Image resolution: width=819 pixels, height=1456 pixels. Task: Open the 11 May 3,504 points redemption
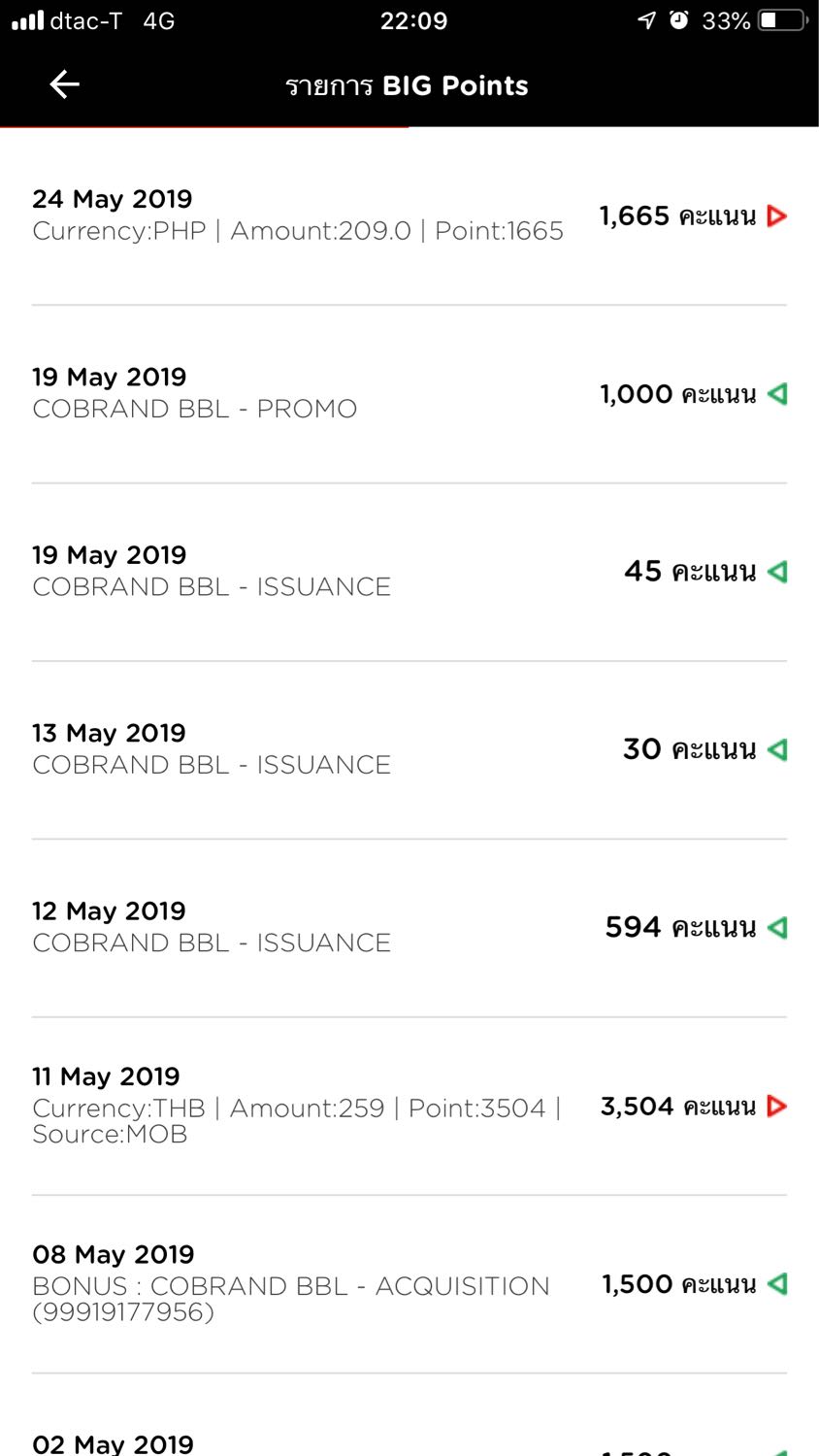(409, 1106)
